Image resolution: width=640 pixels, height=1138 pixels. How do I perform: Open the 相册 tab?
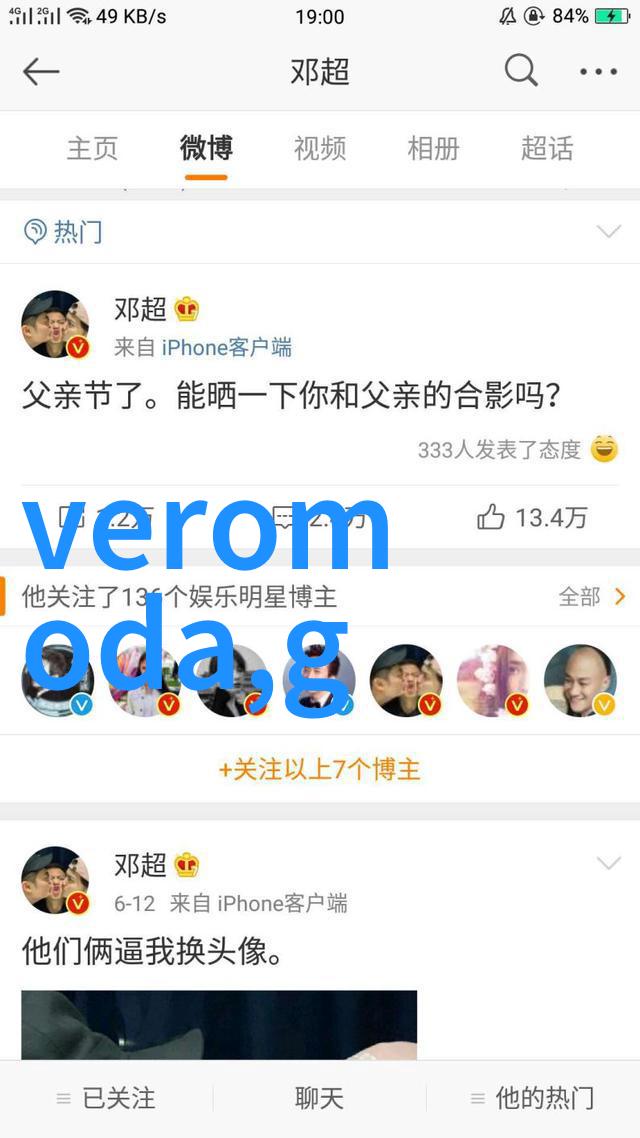point(433,148)
